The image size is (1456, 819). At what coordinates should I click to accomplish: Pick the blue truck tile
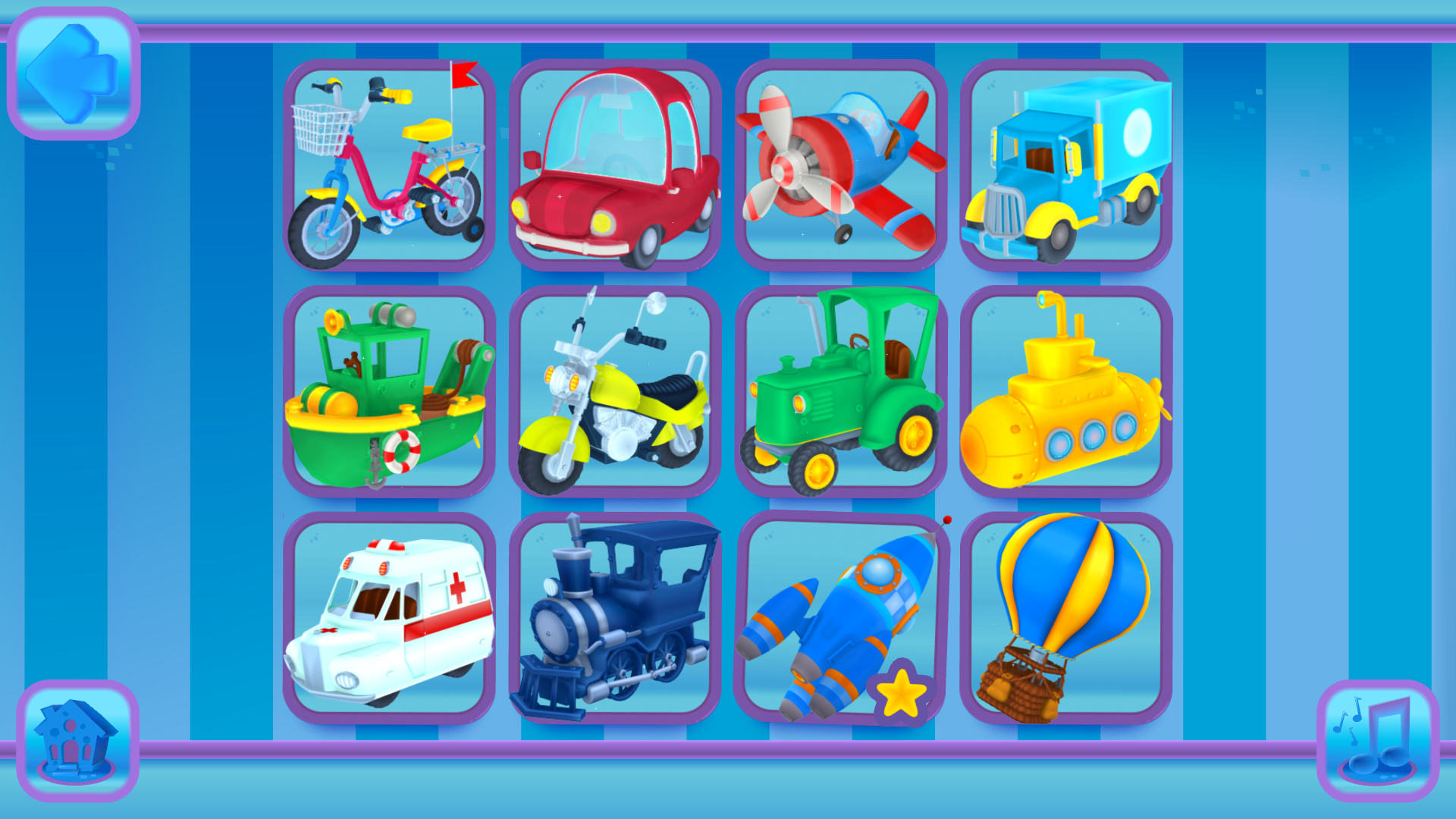pyautogui.click(x=1066, y=165)
